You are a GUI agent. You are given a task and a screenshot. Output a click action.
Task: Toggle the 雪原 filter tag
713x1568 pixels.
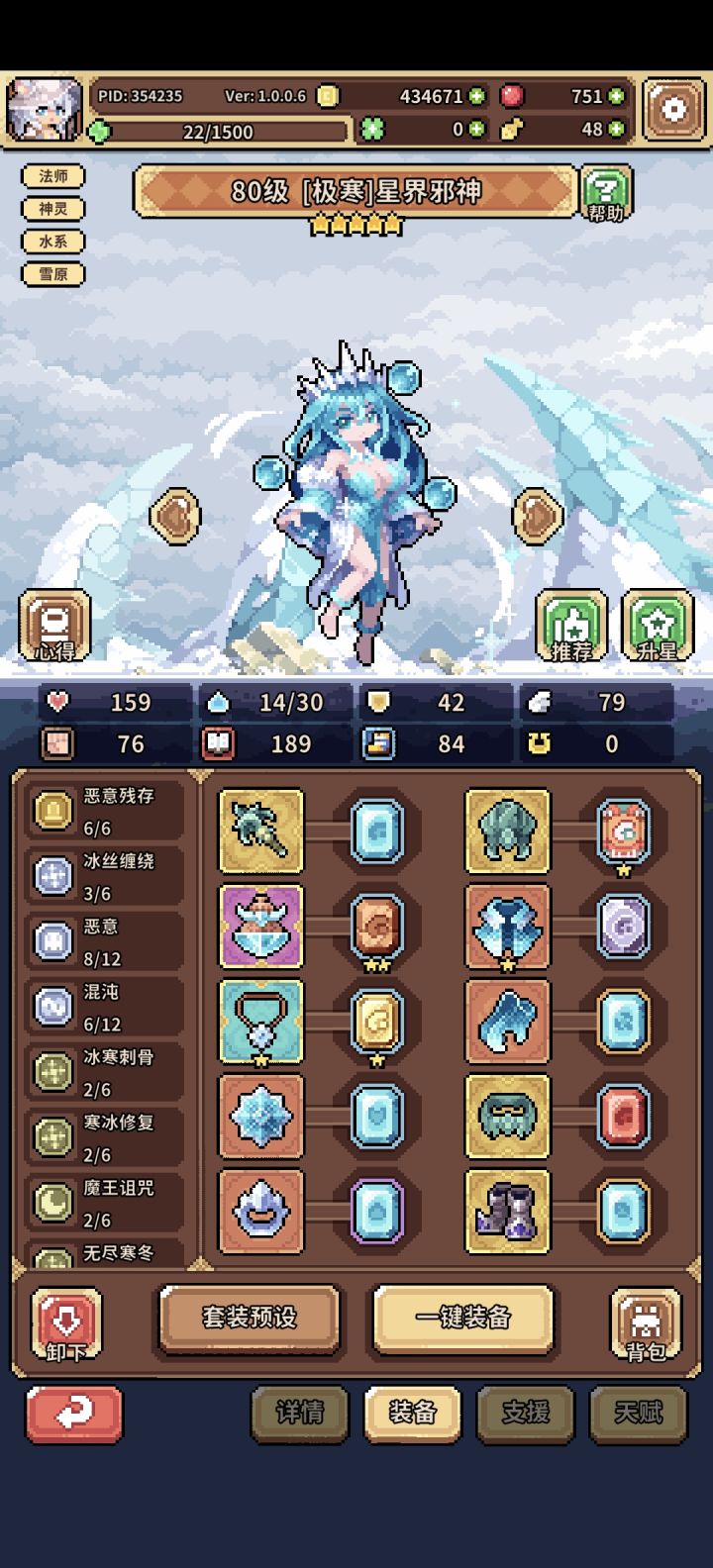pyautogui.click(x=52, y=274)
